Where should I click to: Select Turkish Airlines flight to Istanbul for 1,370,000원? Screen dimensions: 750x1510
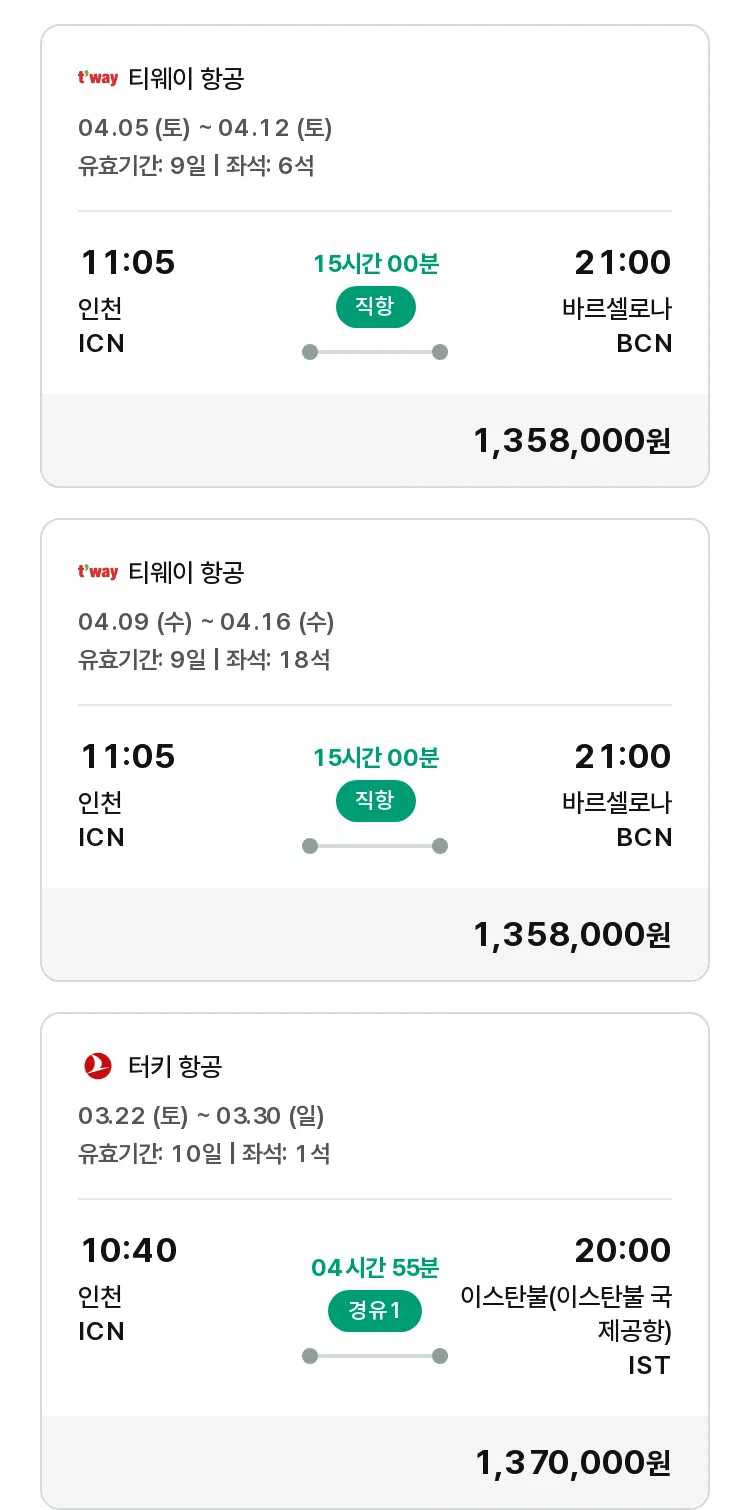pos(375,1261)
